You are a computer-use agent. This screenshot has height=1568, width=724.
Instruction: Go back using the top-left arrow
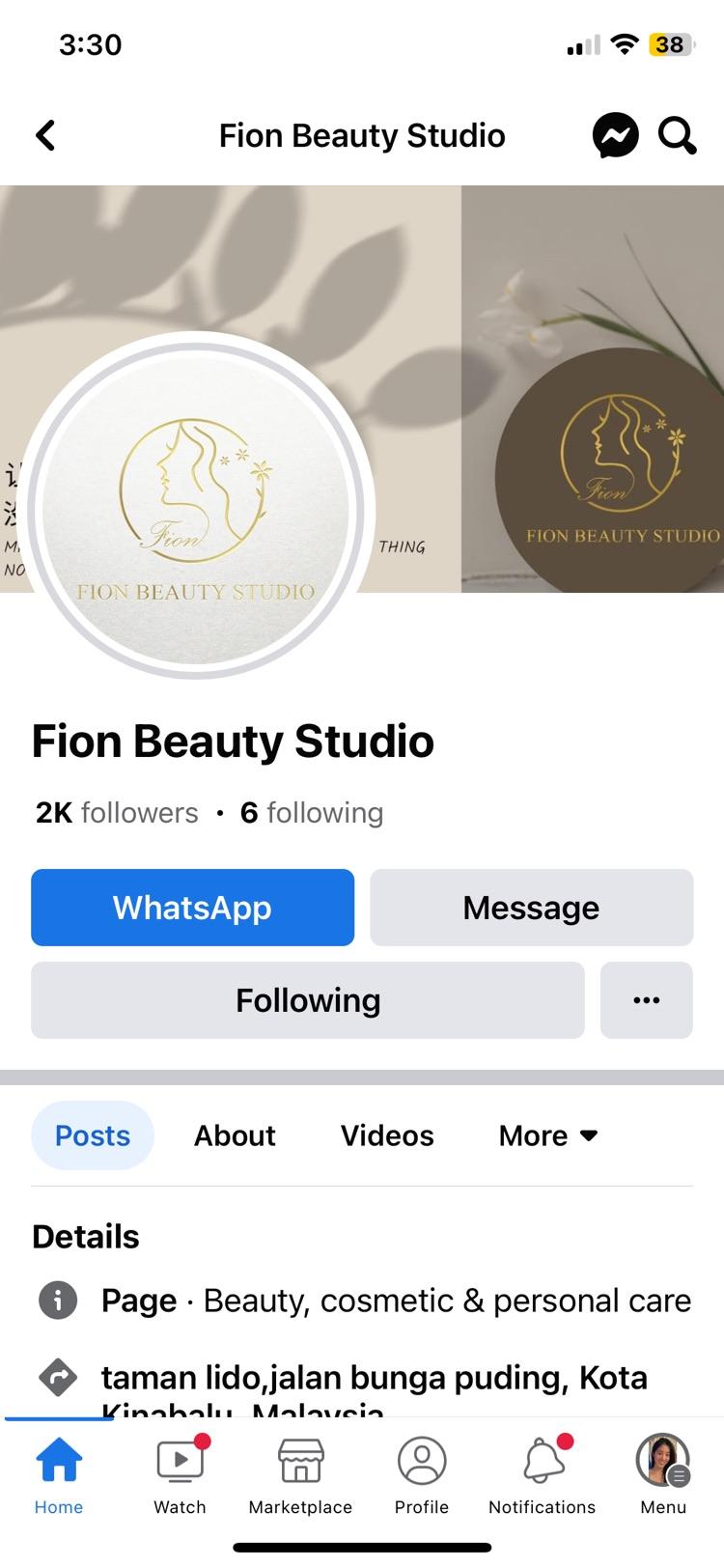click(x=45, y=135)
